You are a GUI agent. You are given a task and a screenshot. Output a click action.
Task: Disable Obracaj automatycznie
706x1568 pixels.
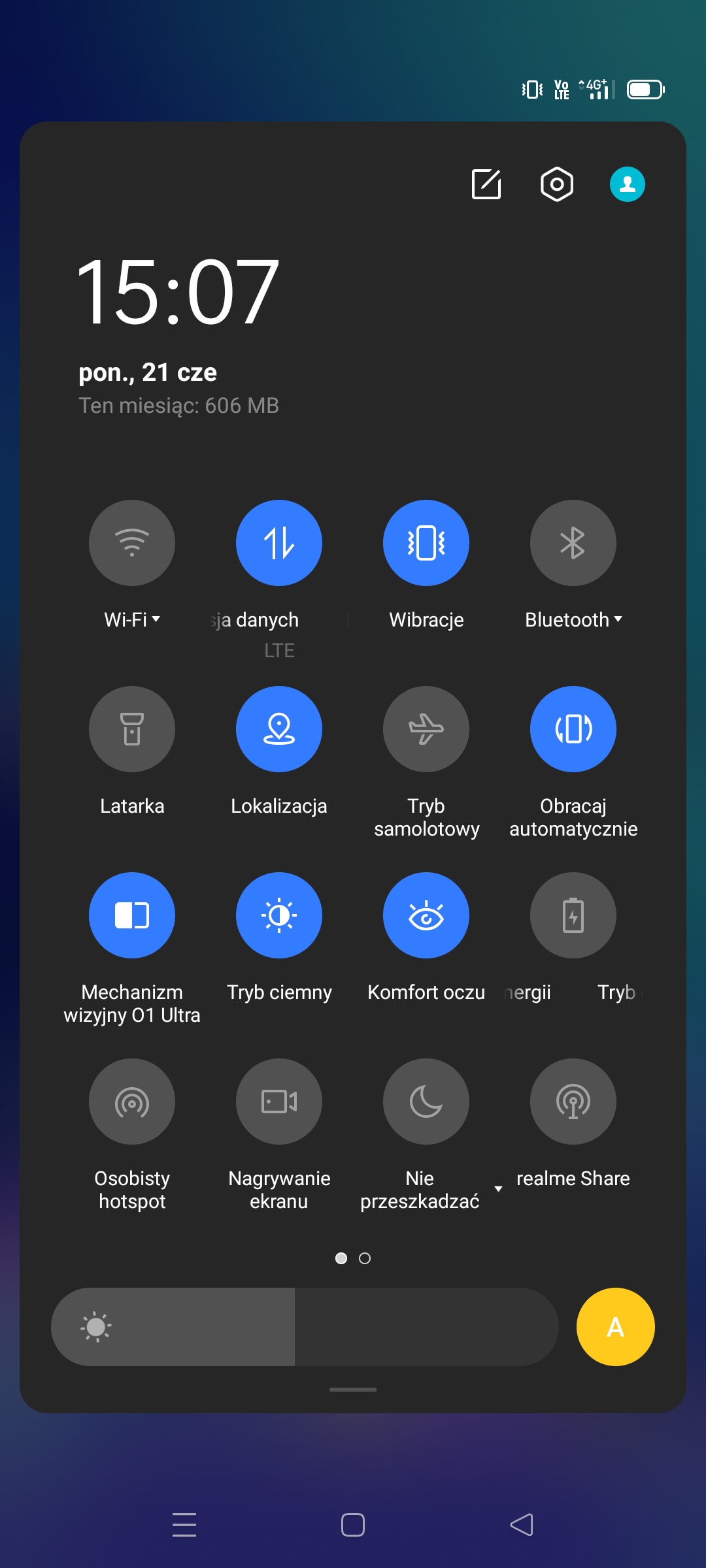pyautogui.click(x=573, y=729)
